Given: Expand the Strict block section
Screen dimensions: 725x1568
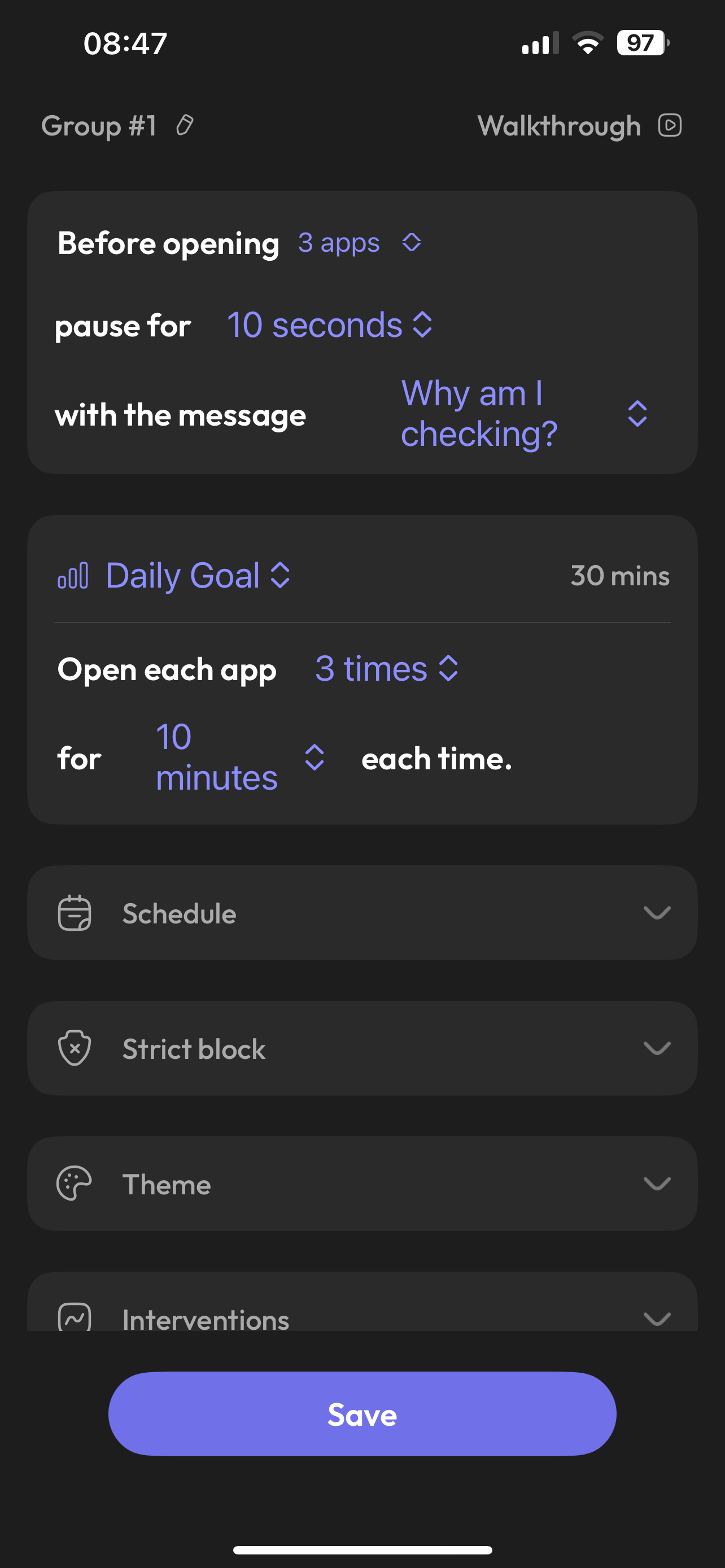Looking at the screenshot, I should (x=362, y=1048).
